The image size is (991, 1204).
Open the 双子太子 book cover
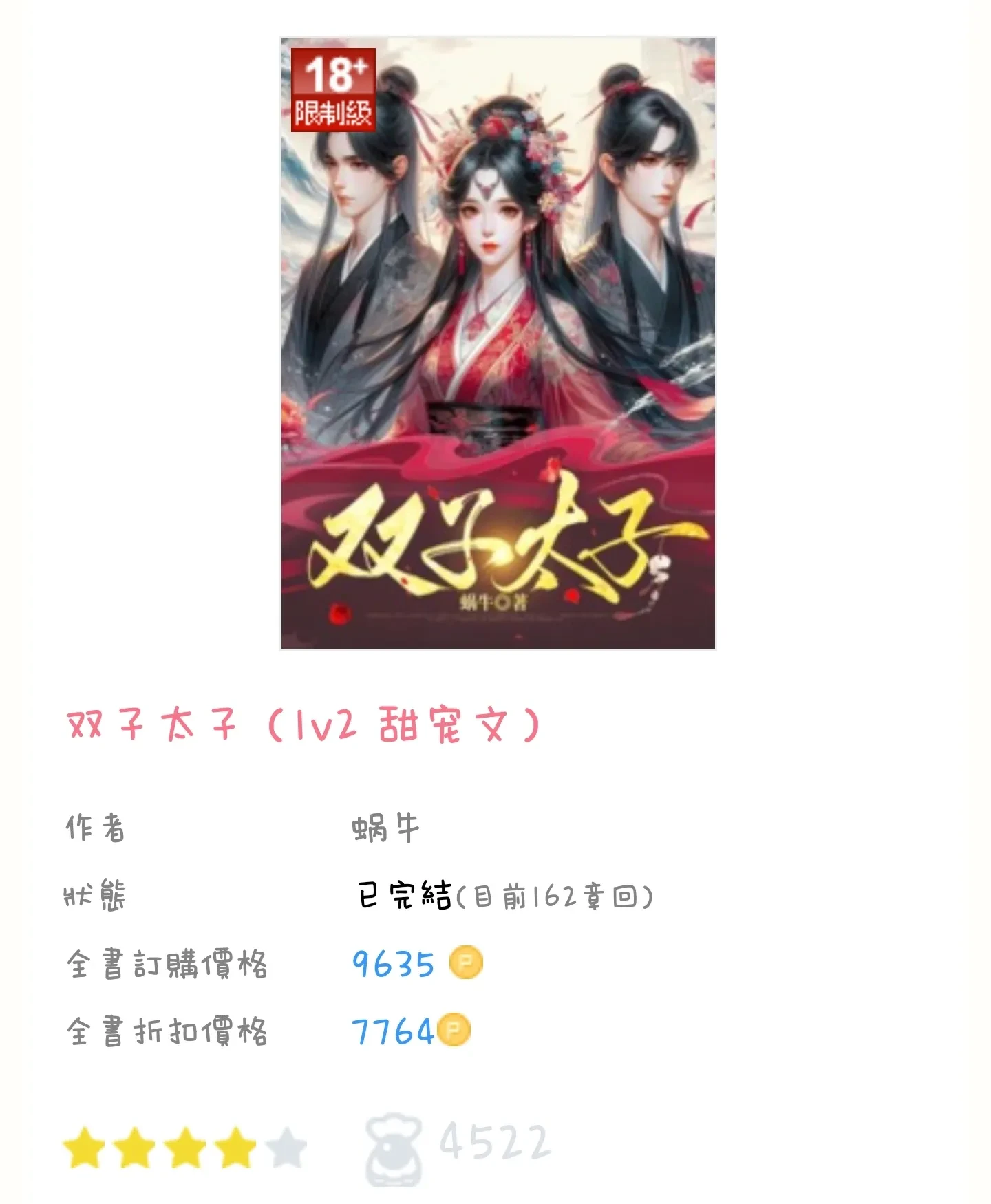click(498, 343)
